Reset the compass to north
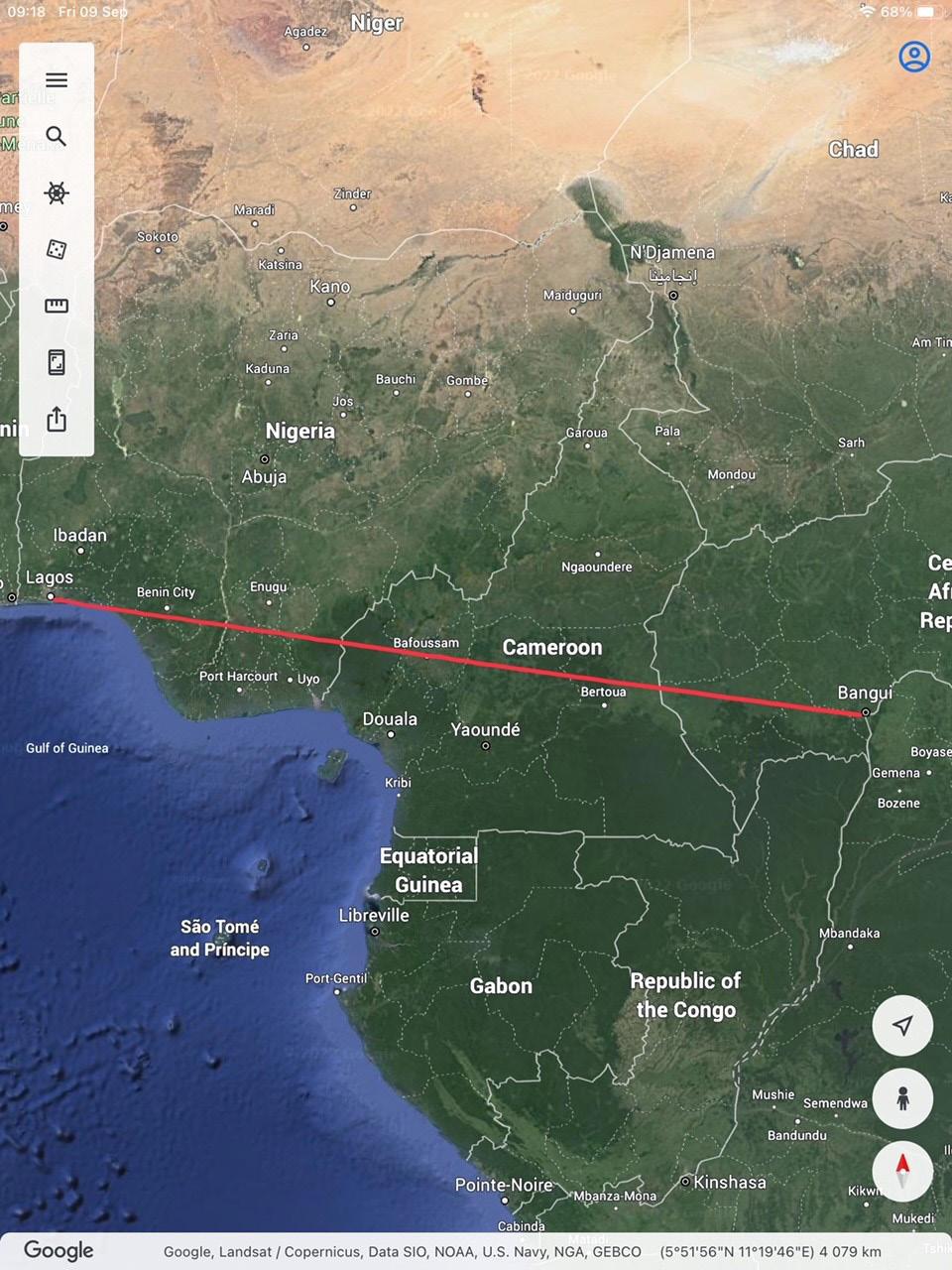Screen dimensions: 952x1270 point(902,1171)
